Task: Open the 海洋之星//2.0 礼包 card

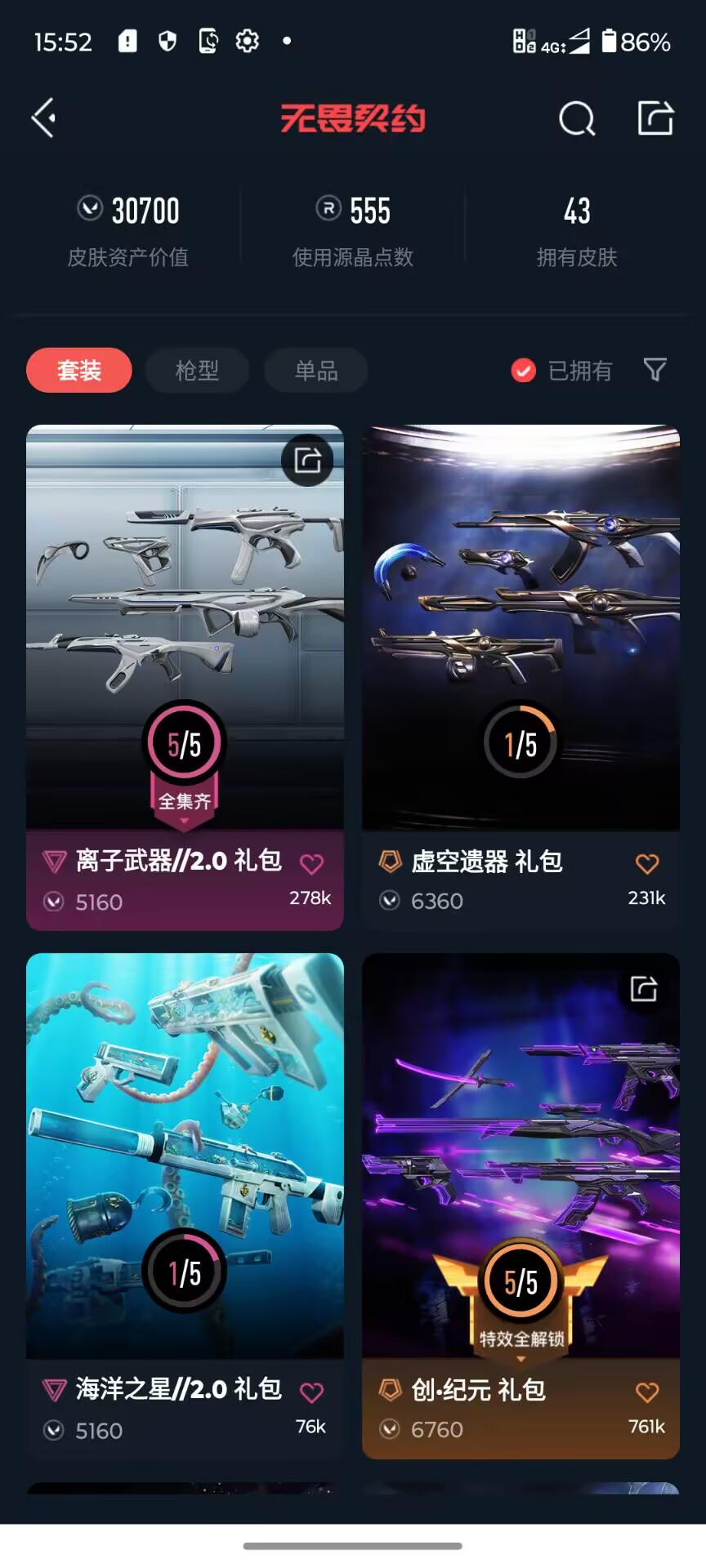Action: (x=185, y=1151)
